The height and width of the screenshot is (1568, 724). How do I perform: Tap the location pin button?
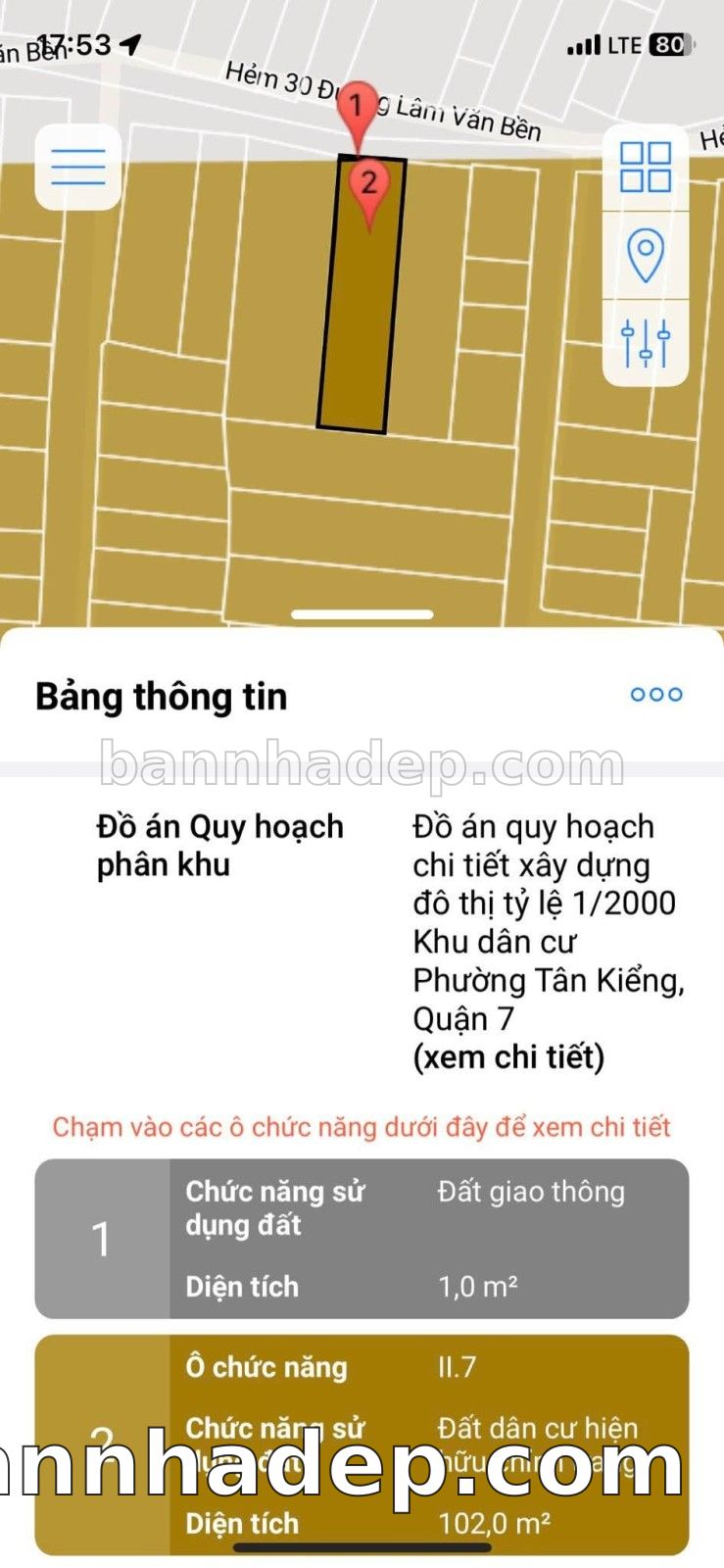(x=646, y=255)
